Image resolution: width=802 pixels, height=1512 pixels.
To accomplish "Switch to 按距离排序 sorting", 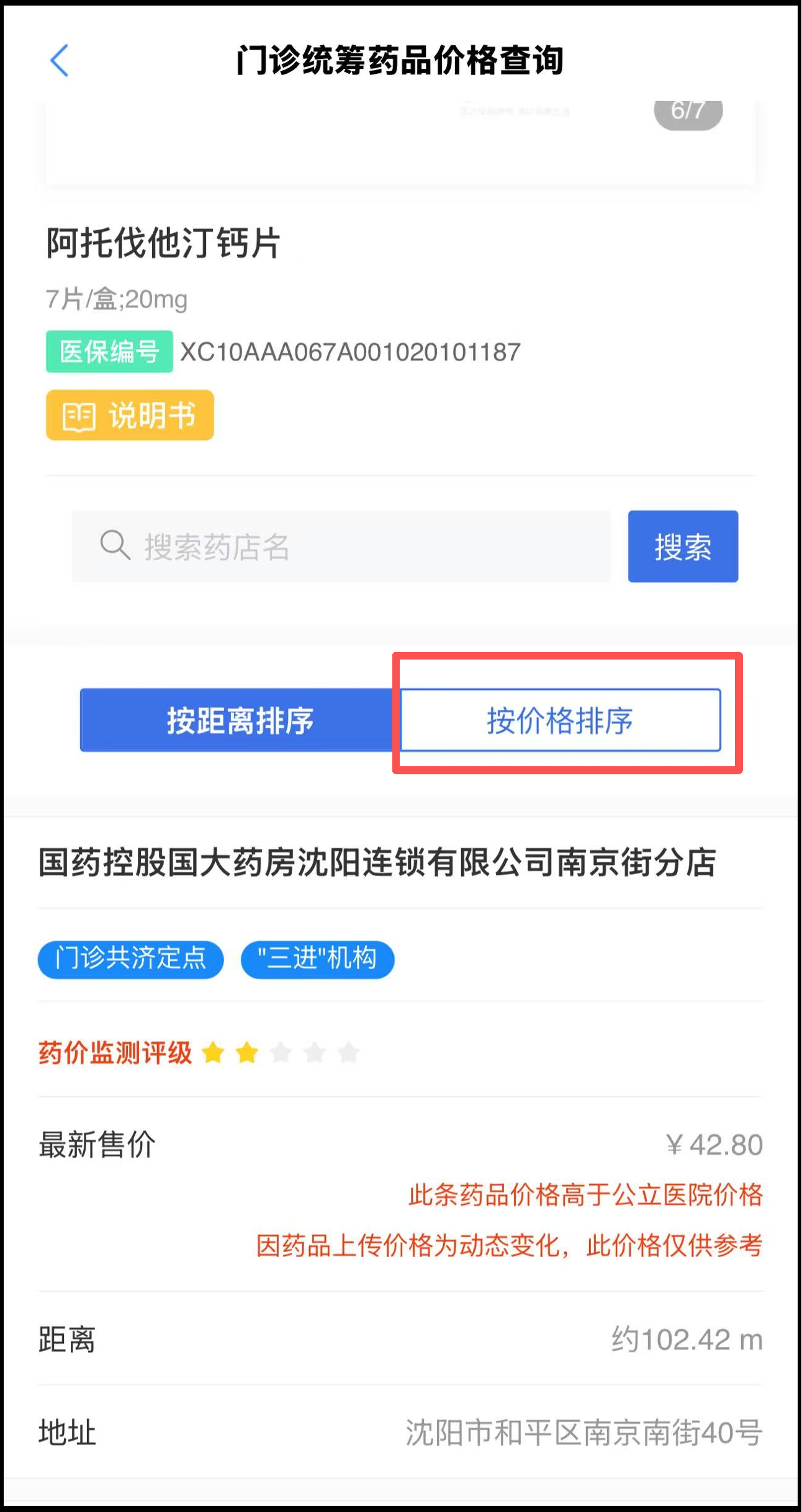I will tap(240, 720).
